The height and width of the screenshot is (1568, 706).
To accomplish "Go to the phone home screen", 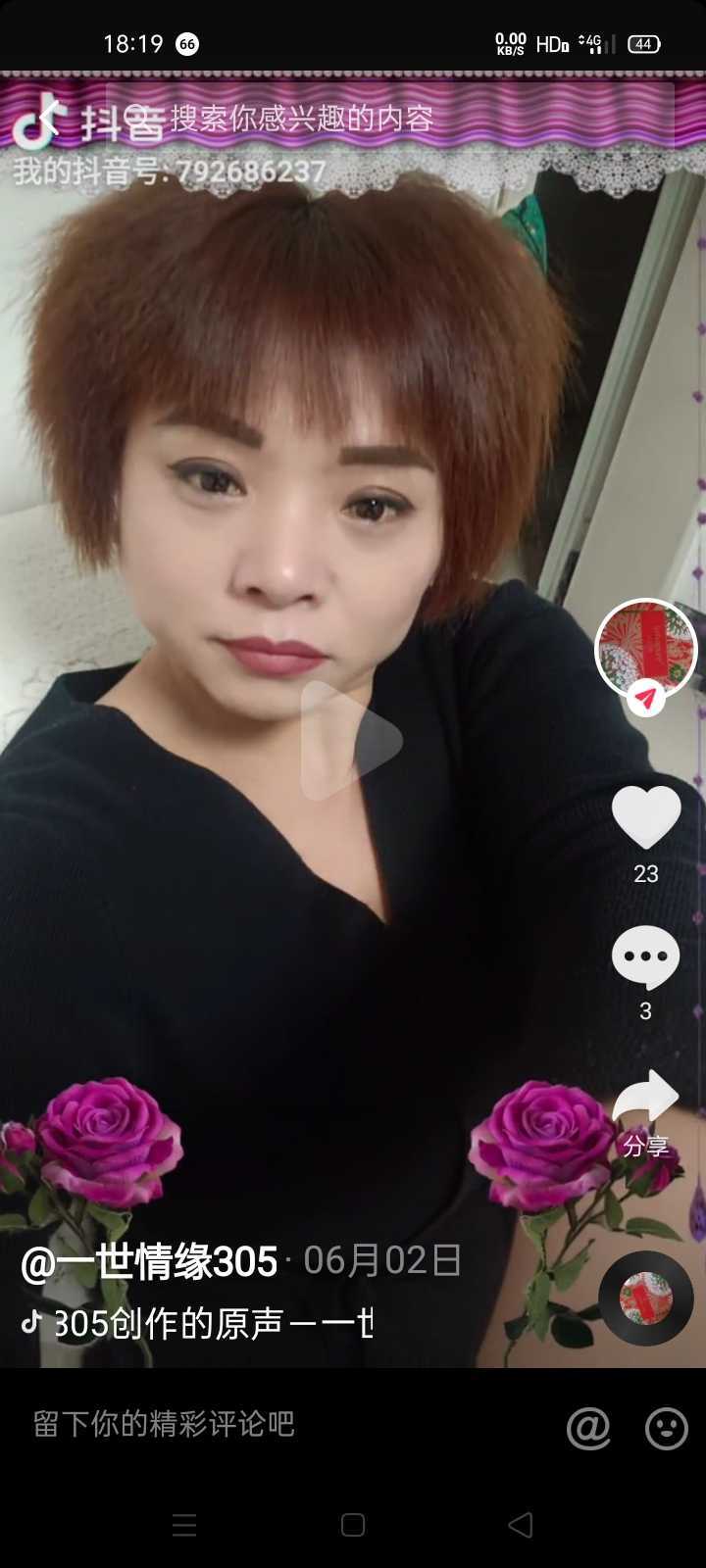I will coord(353,1525).
